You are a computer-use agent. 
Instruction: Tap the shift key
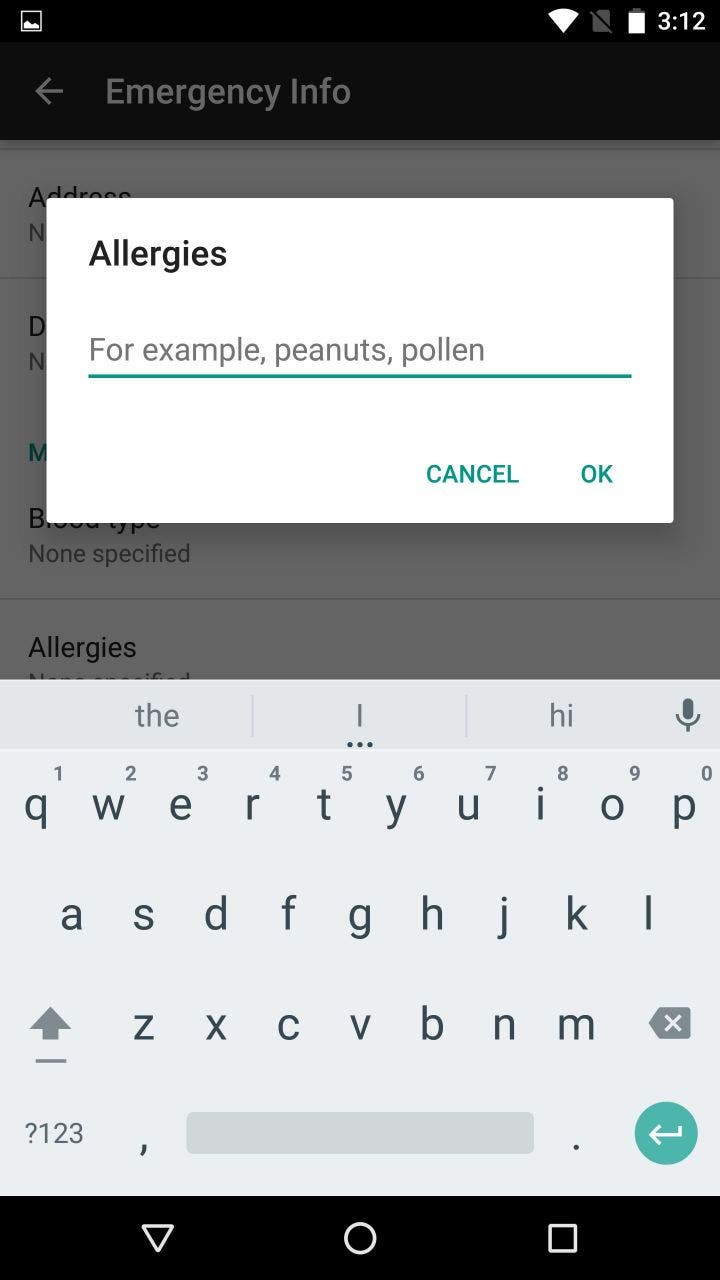50,1026
